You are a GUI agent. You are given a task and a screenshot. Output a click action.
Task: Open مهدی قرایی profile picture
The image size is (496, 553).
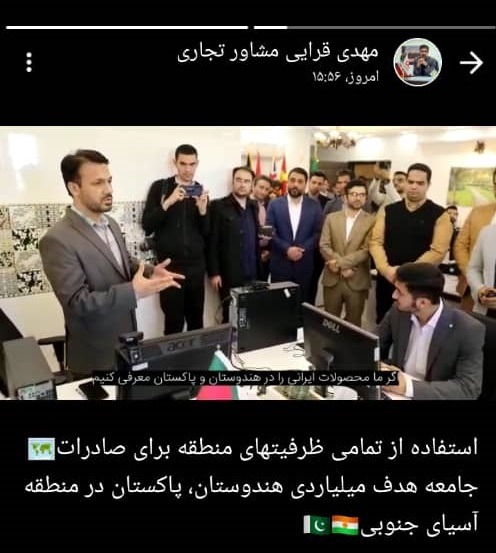pos(418,62)
